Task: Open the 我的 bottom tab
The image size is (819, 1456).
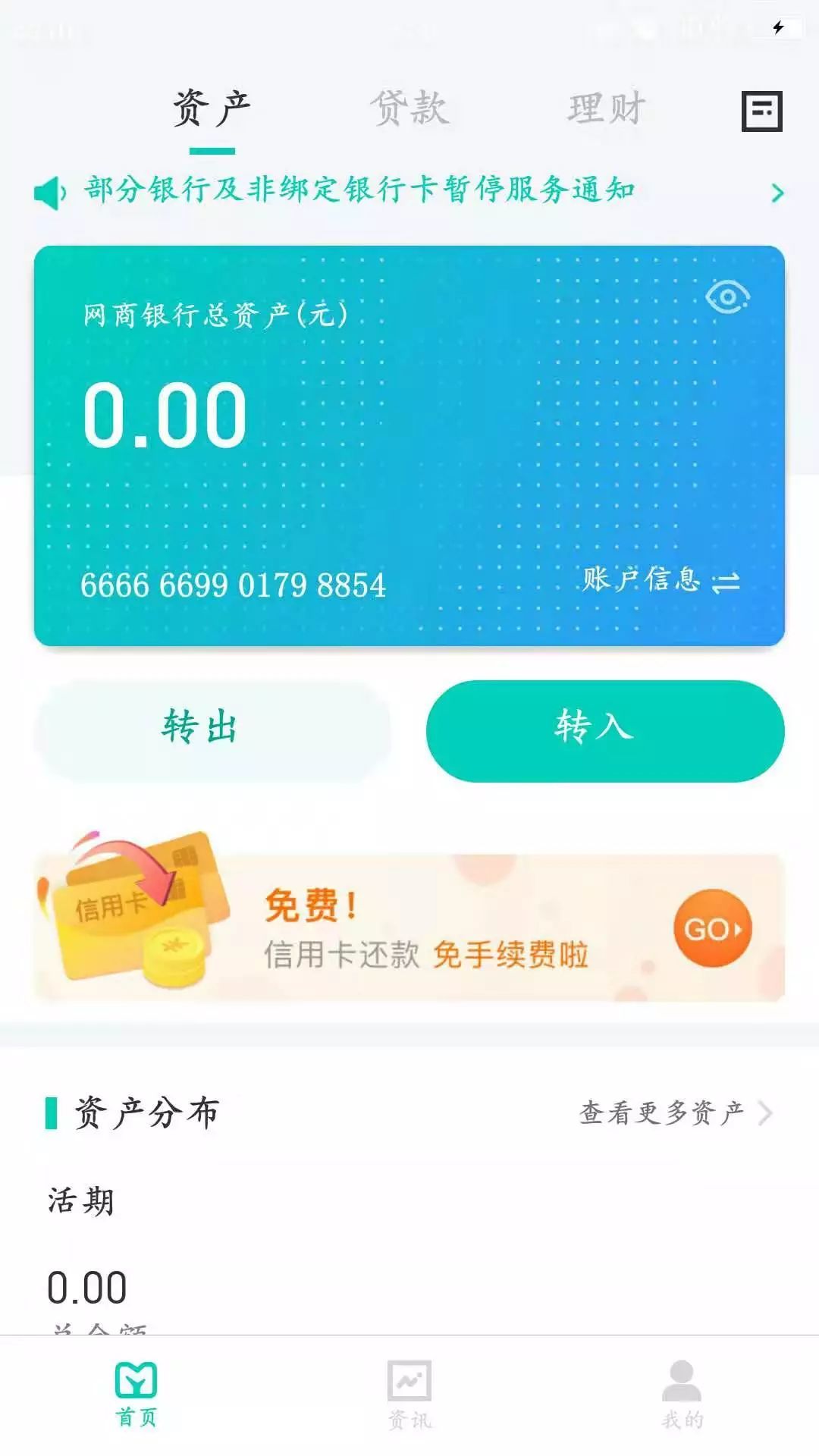Action: 682,1394
